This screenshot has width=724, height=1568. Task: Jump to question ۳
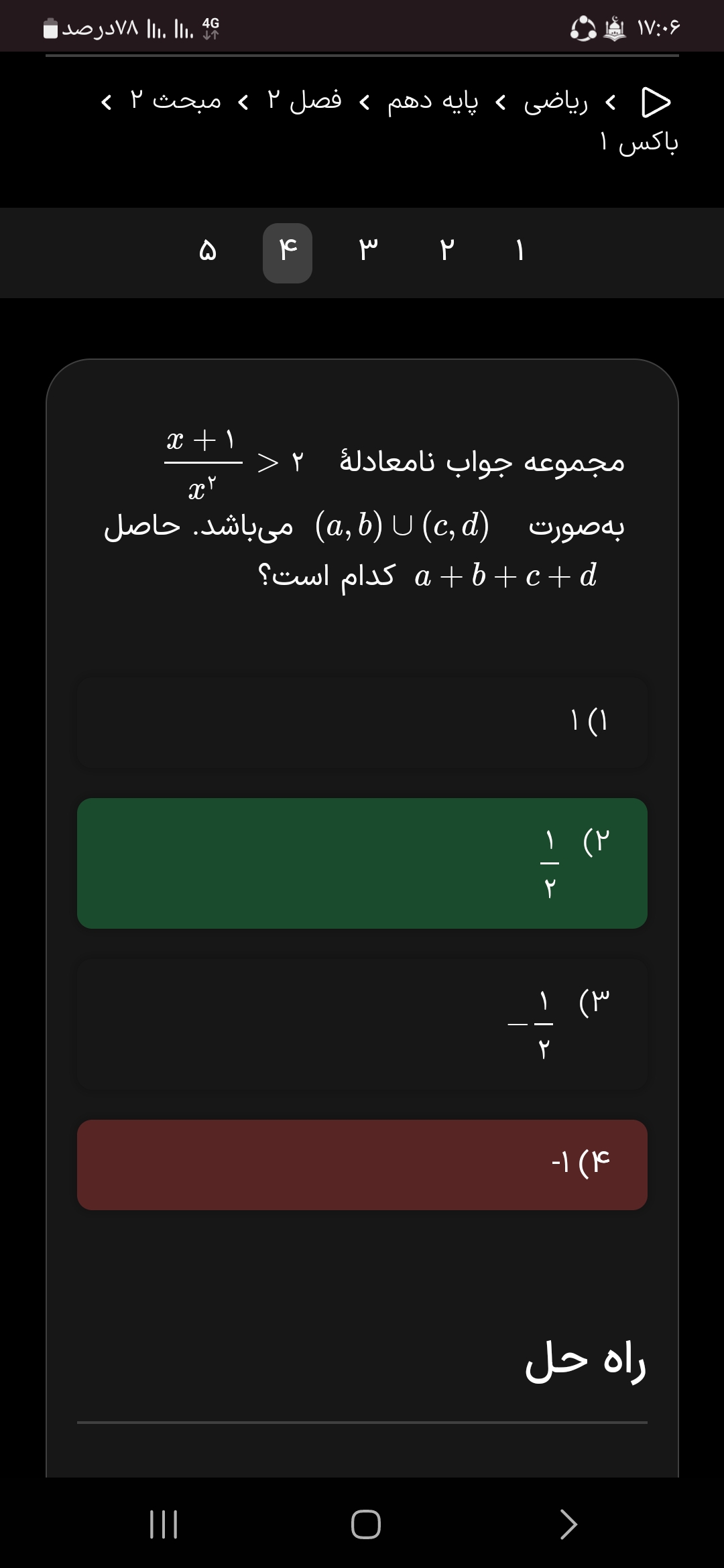[367, 252]
